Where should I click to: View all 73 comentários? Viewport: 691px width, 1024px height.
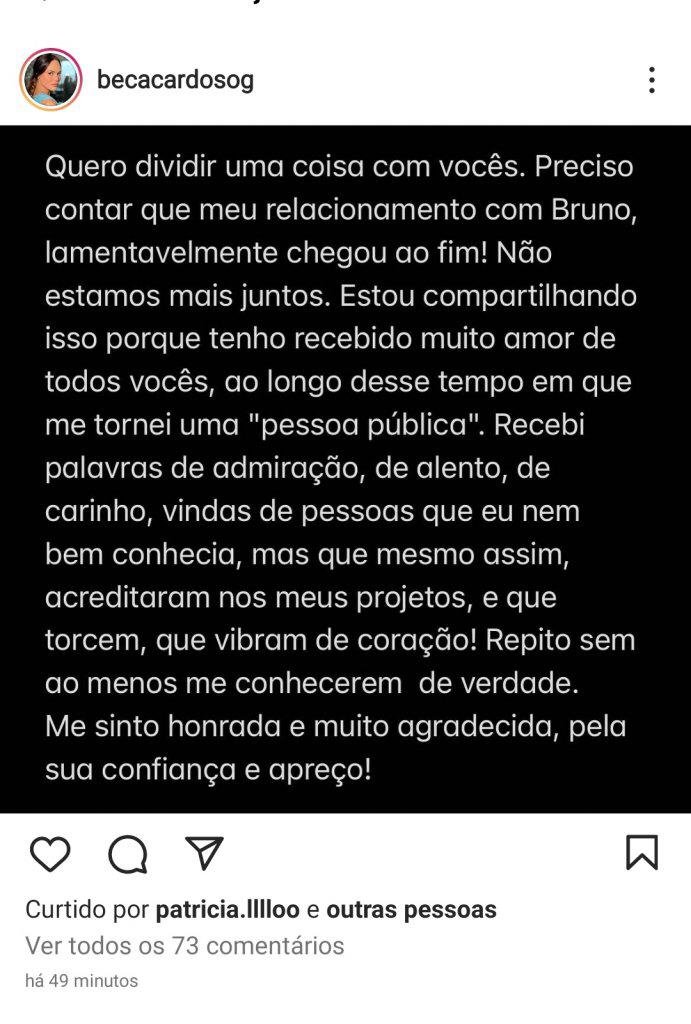tap(185, 945)
